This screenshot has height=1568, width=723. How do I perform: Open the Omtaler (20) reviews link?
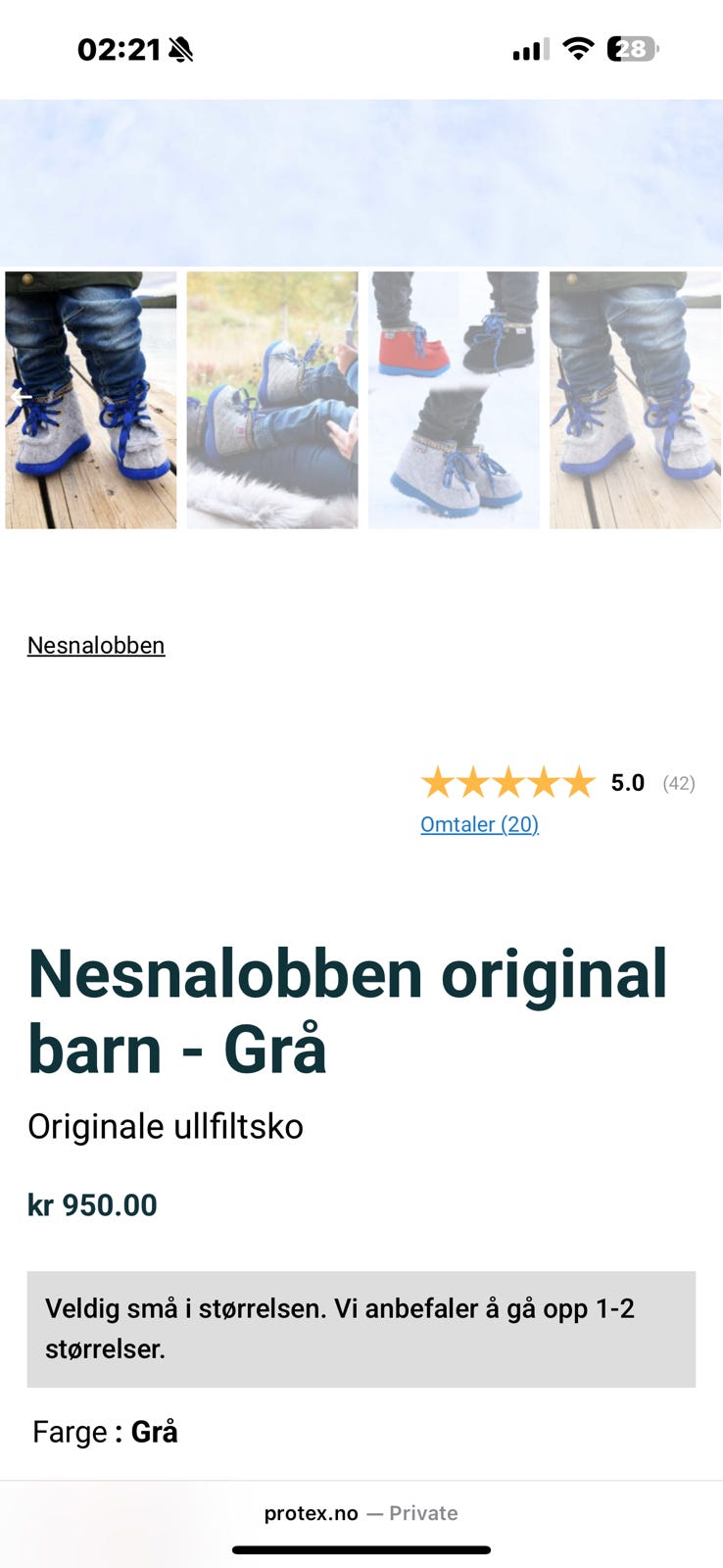(479, 824)
